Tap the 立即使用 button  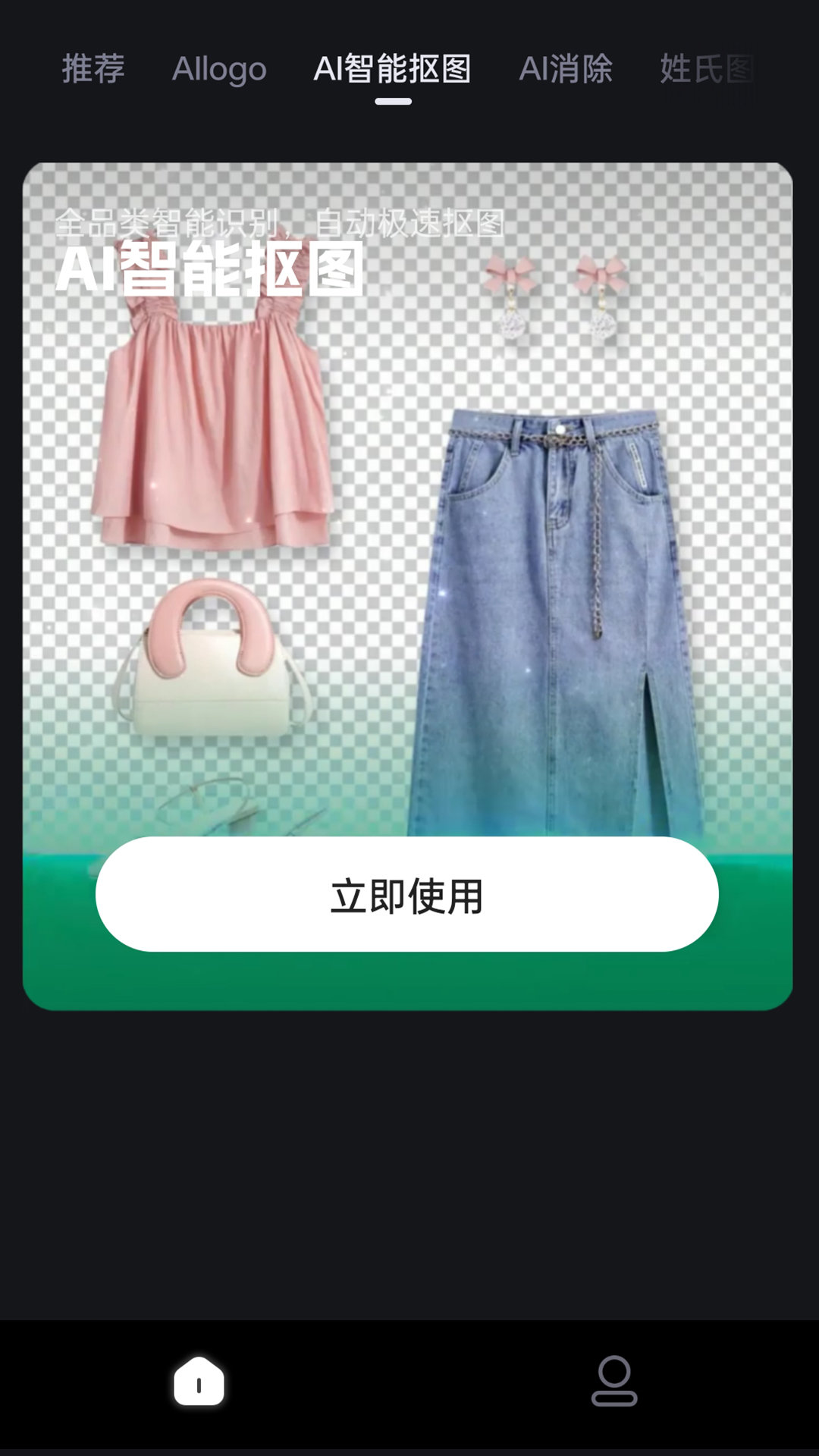(x=407, y=895)
